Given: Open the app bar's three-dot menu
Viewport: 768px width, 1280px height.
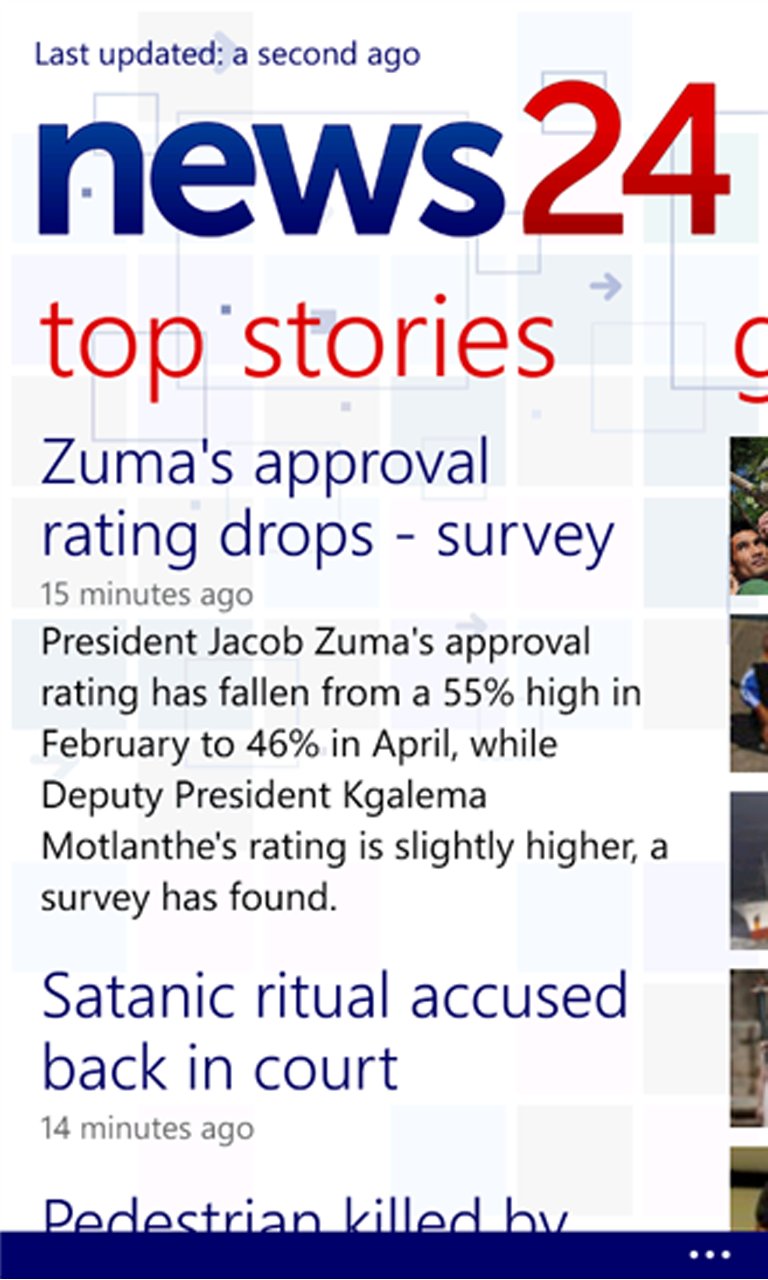Looking at the screenshot, I should coord(710,1255).
